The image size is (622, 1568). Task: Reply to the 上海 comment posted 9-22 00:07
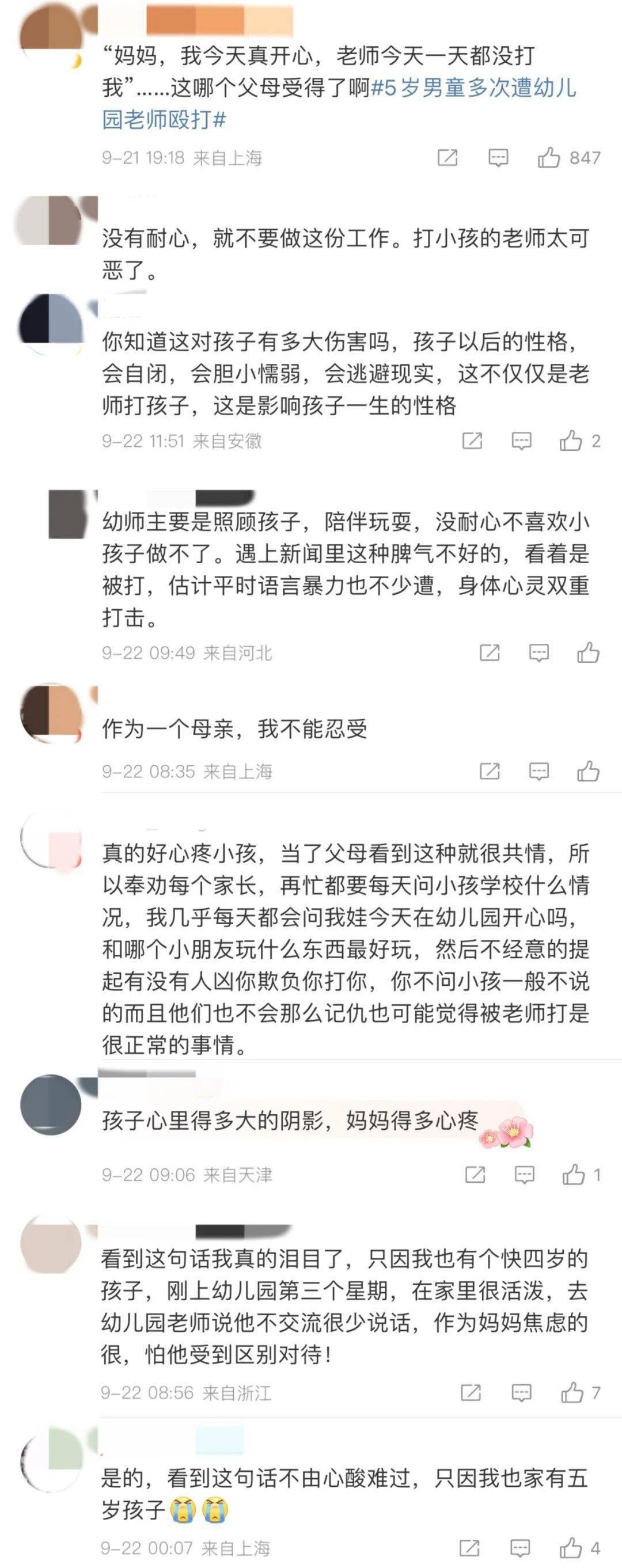point(521,1547)
